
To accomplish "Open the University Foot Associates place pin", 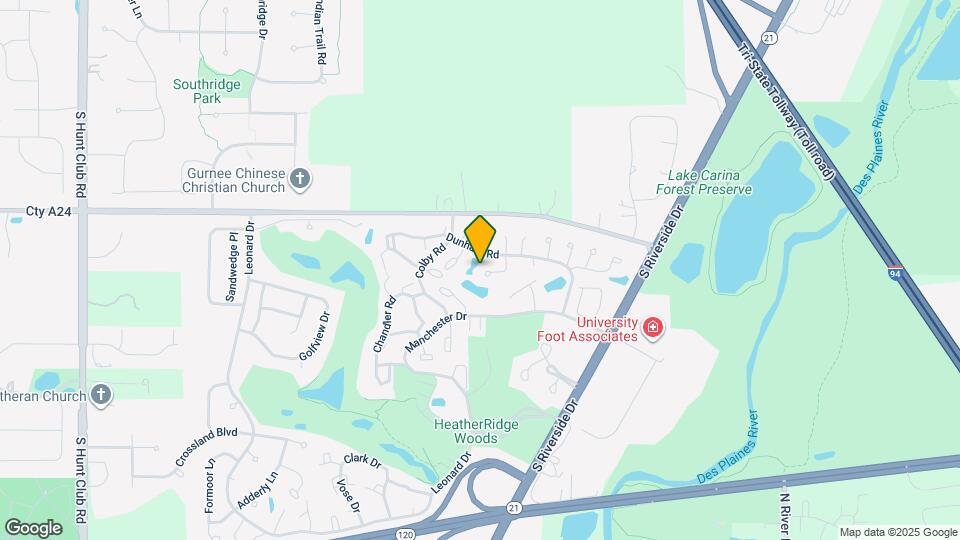I will click(653, 327).
